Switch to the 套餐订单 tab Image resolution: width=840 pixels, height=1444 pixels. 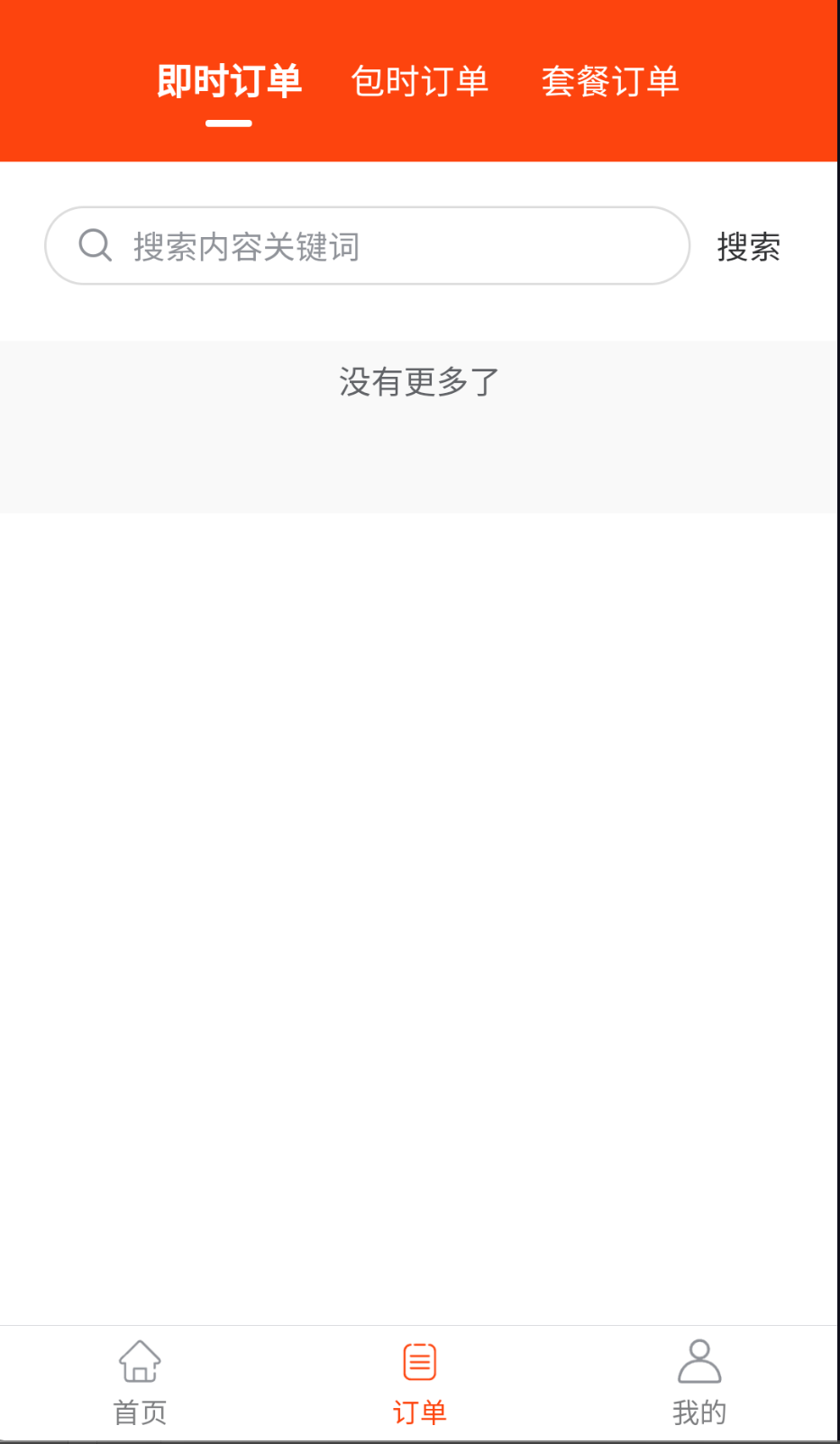tap(611, 80)
